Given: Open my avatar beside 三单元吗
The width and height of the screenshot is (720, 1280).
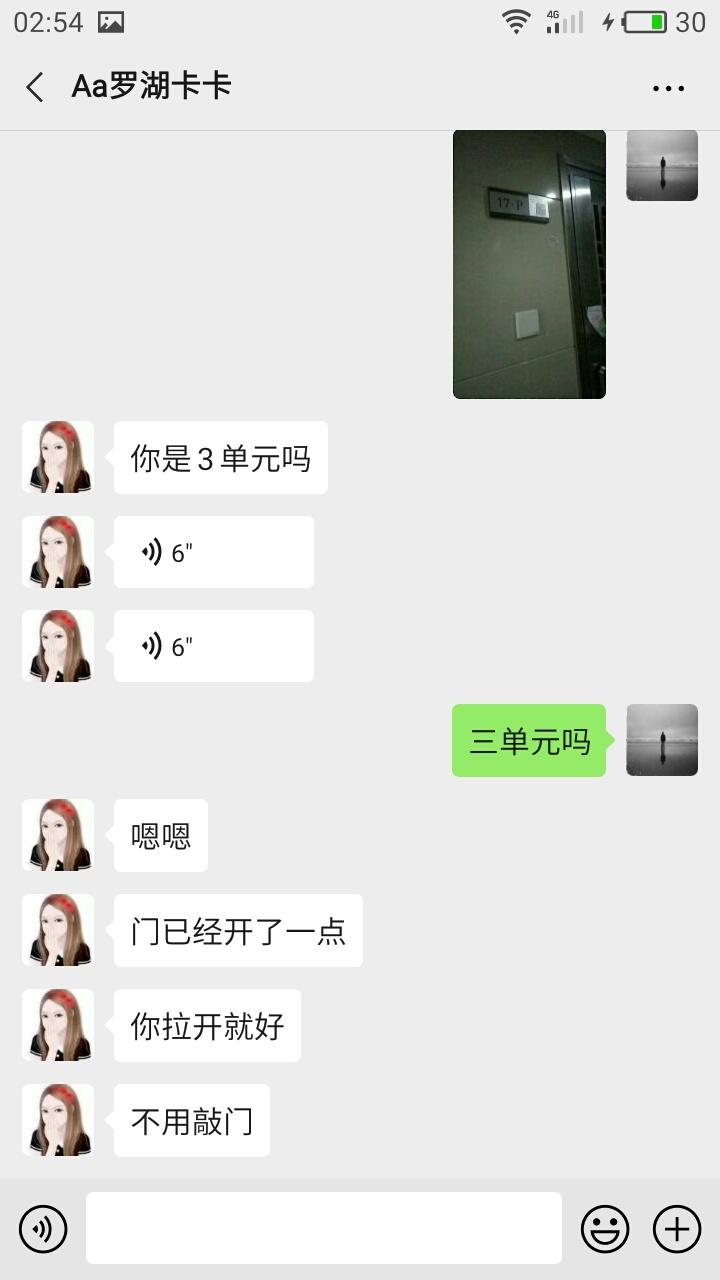Looking at the screenshot, I should pos(662,740).
